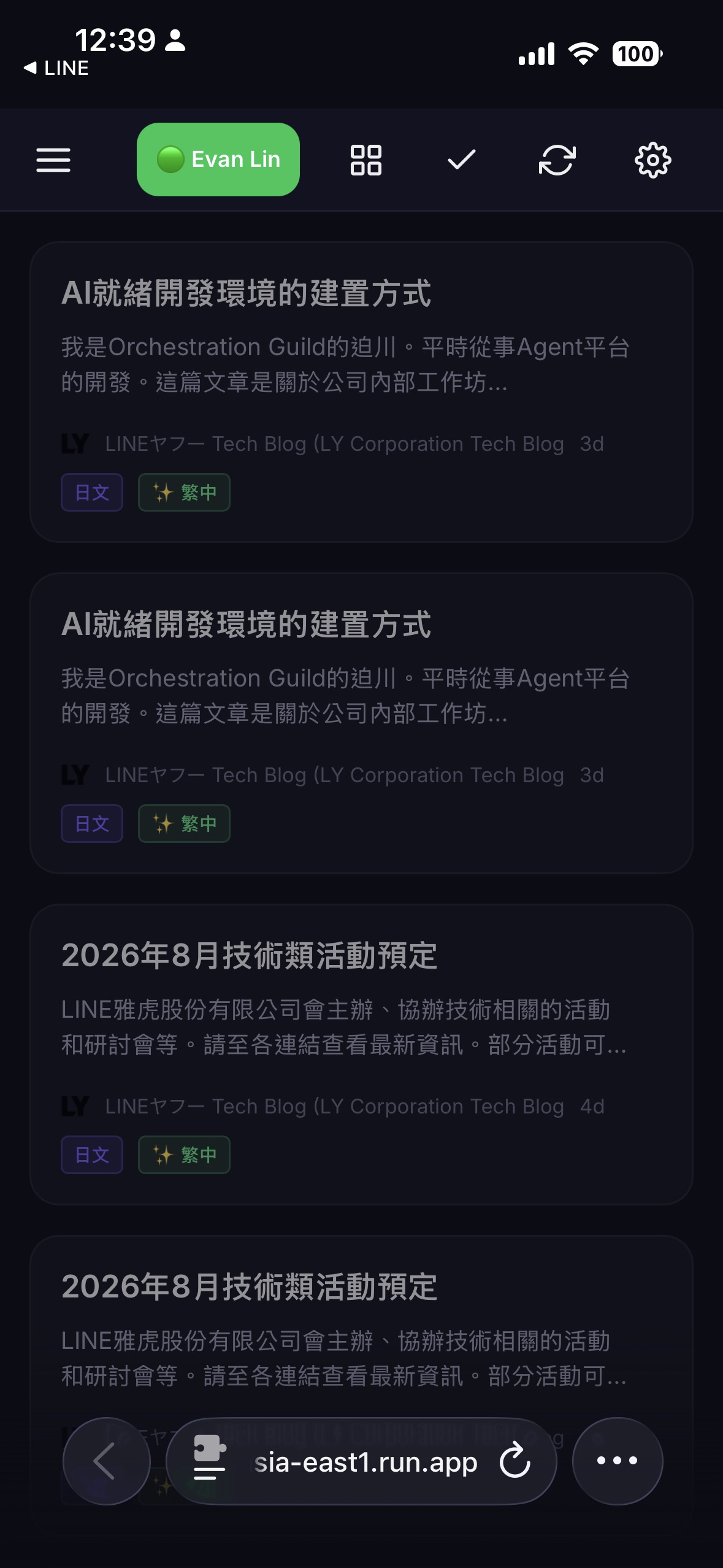Open page extensions reader icon in address bar

pos(210,1461)
